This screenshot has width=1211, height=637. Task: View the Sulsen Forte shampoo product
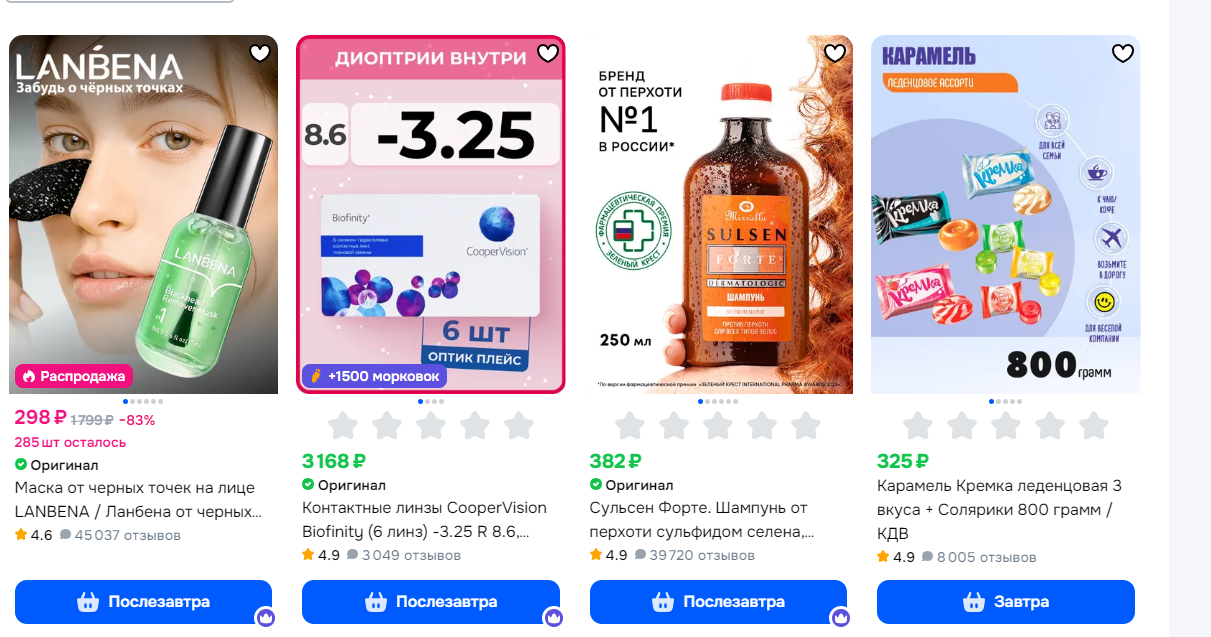tap(718, 215)
